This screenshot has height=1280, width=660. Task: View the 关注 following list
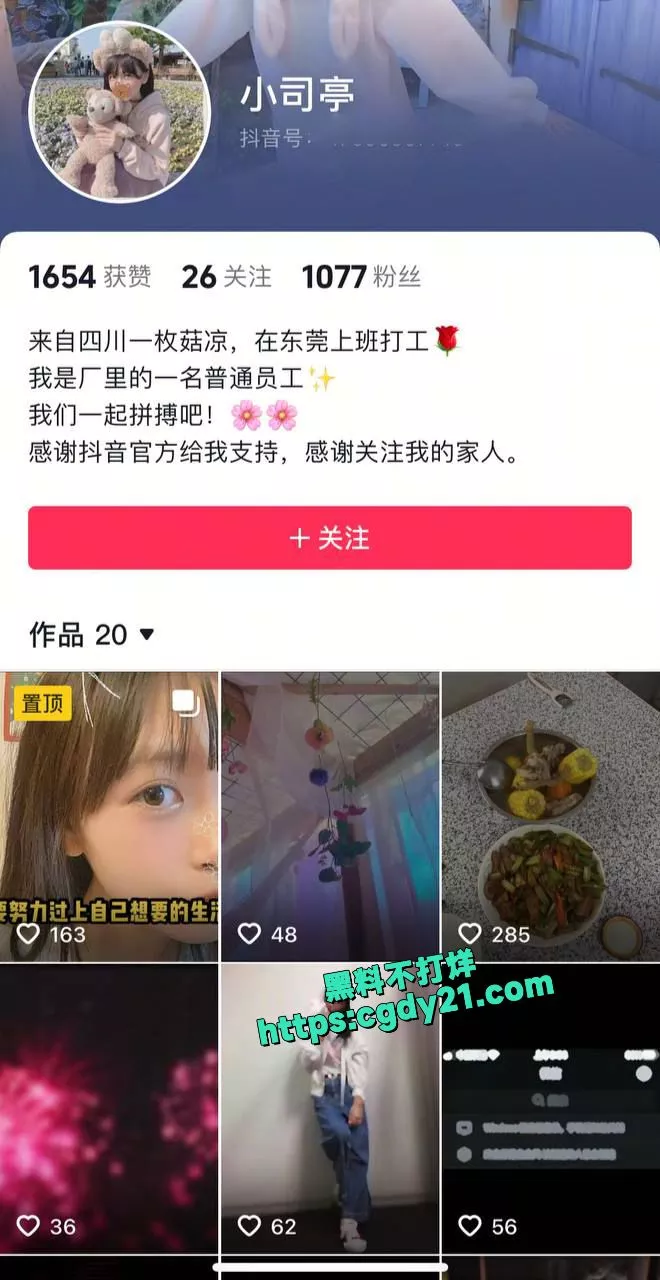(x=226, y=277)
